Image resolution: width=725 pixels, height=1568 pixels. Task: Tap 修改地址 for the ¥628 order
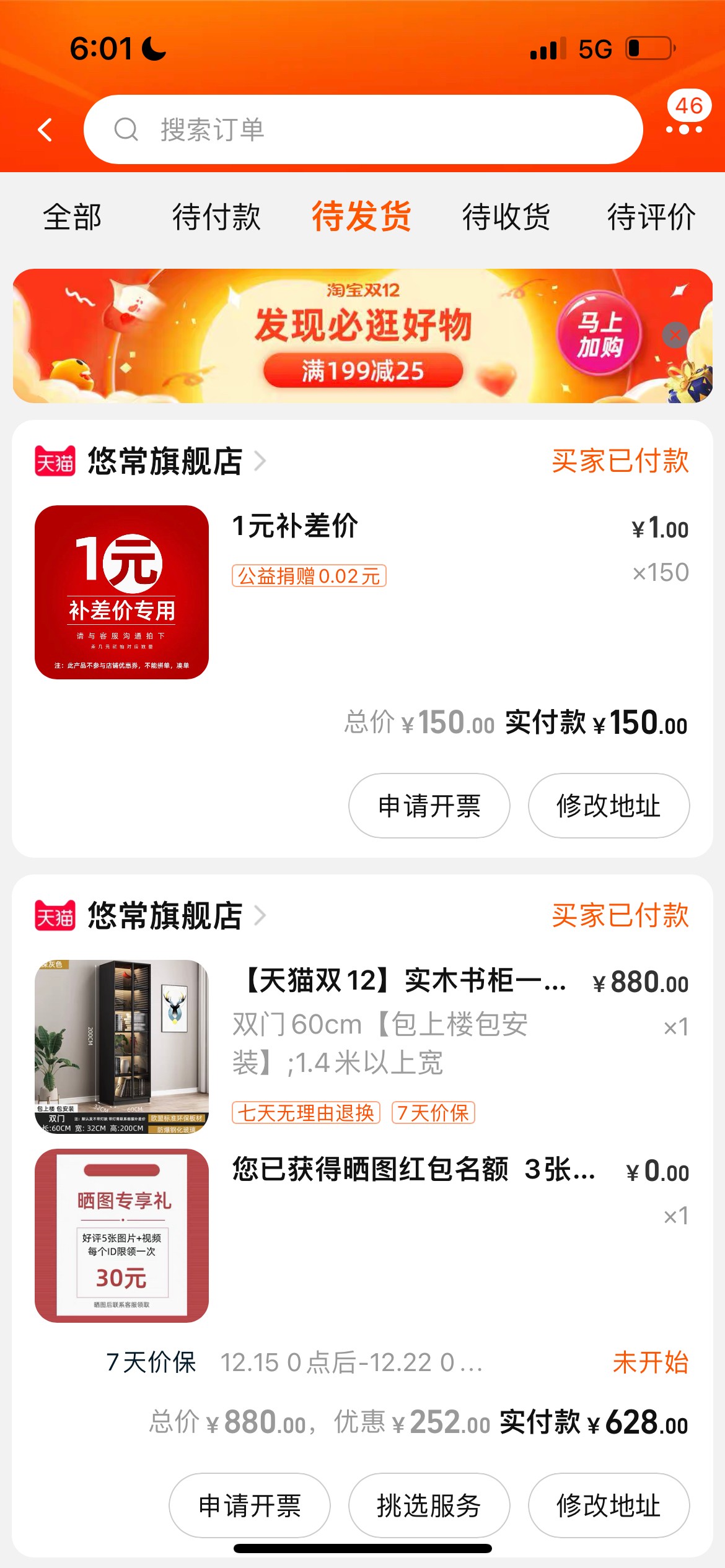pos(609,1505)
